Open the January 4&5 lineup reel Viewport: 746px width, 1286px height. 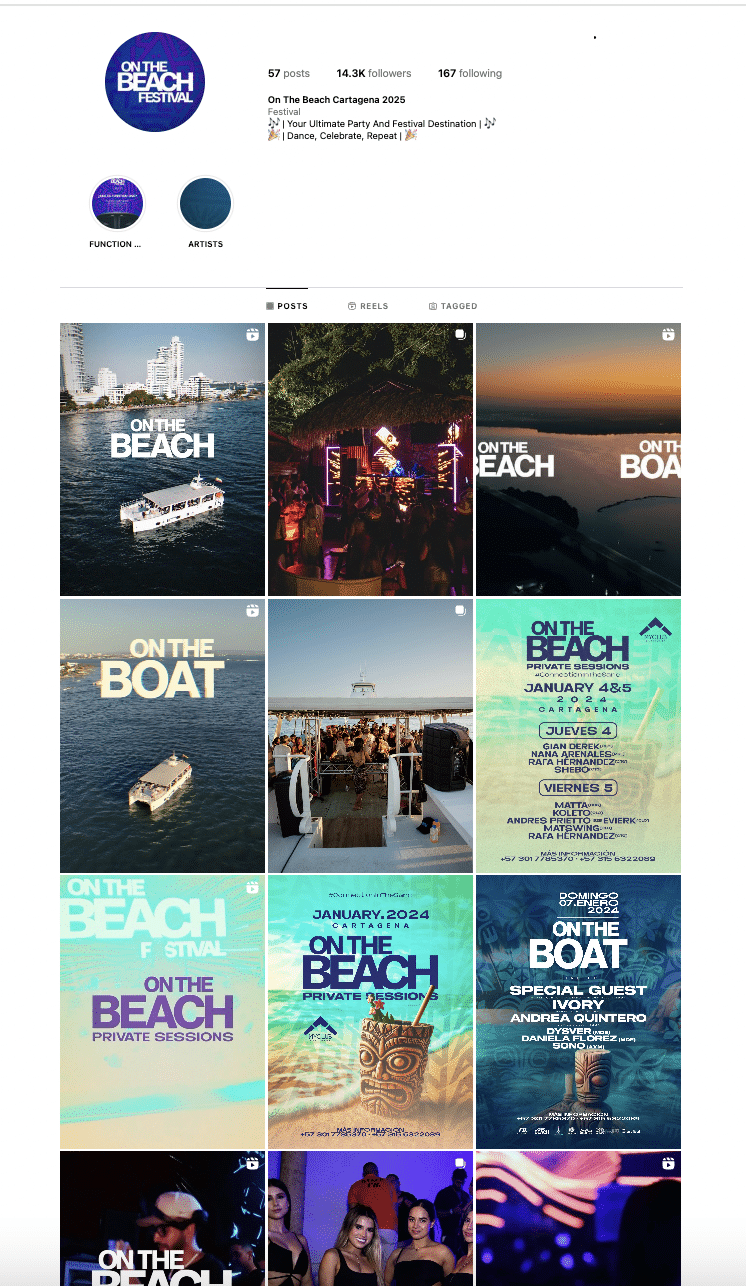tap(578, 735)
